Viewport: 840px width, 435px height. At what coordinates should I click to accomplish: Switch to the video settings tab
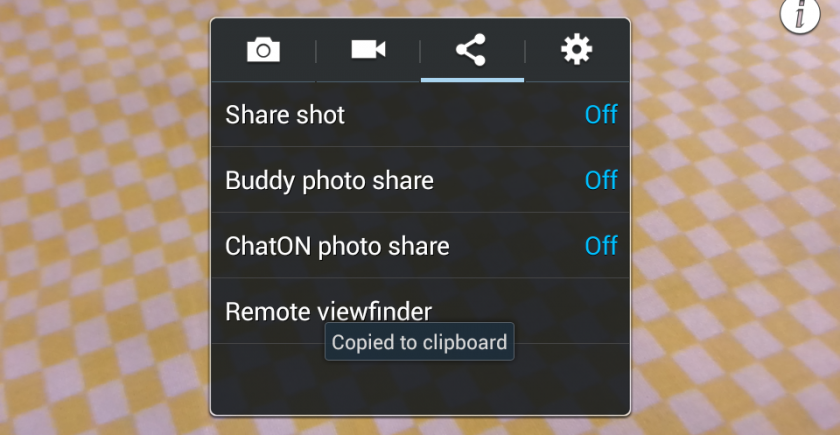368,50
